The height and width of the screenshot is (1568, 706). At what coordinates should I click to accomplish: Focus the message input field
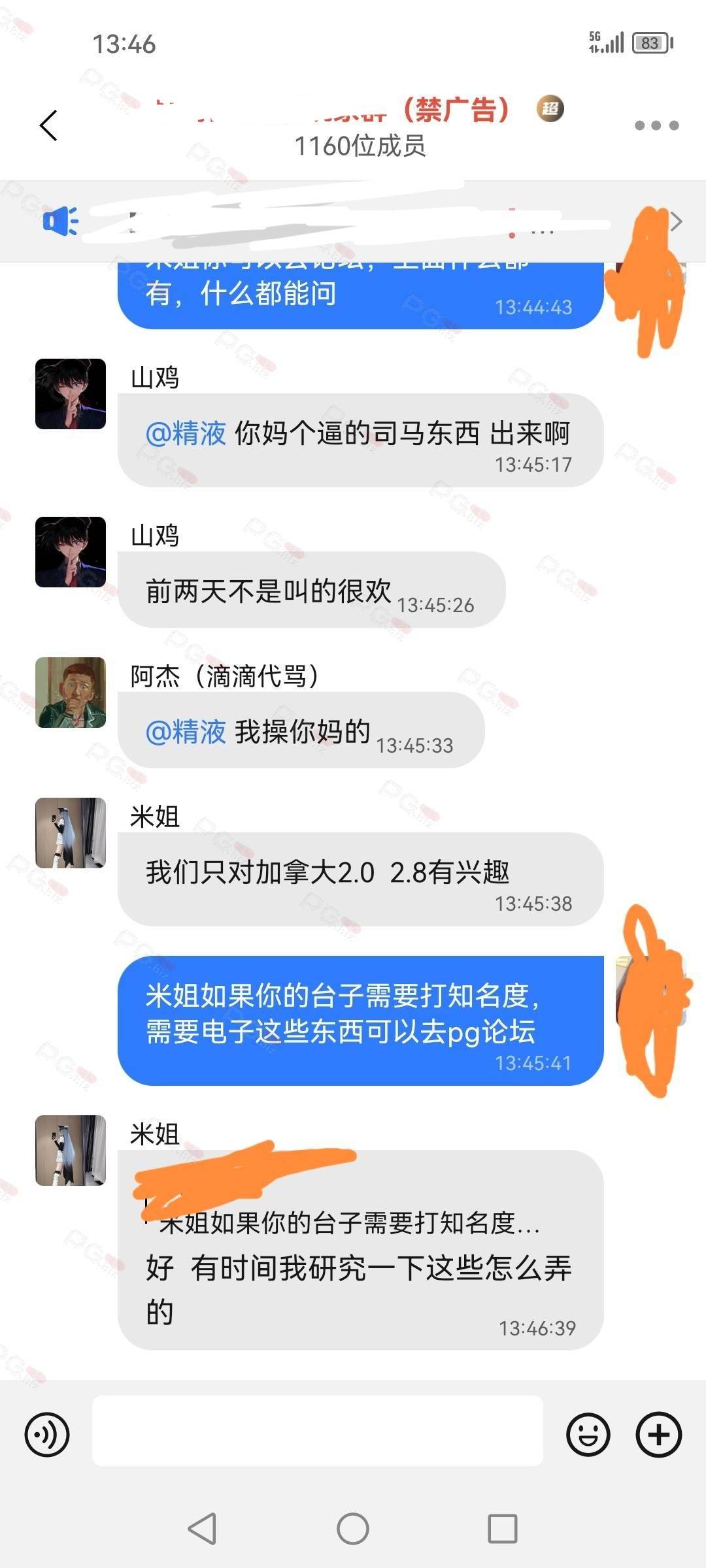click(318, 1431)
